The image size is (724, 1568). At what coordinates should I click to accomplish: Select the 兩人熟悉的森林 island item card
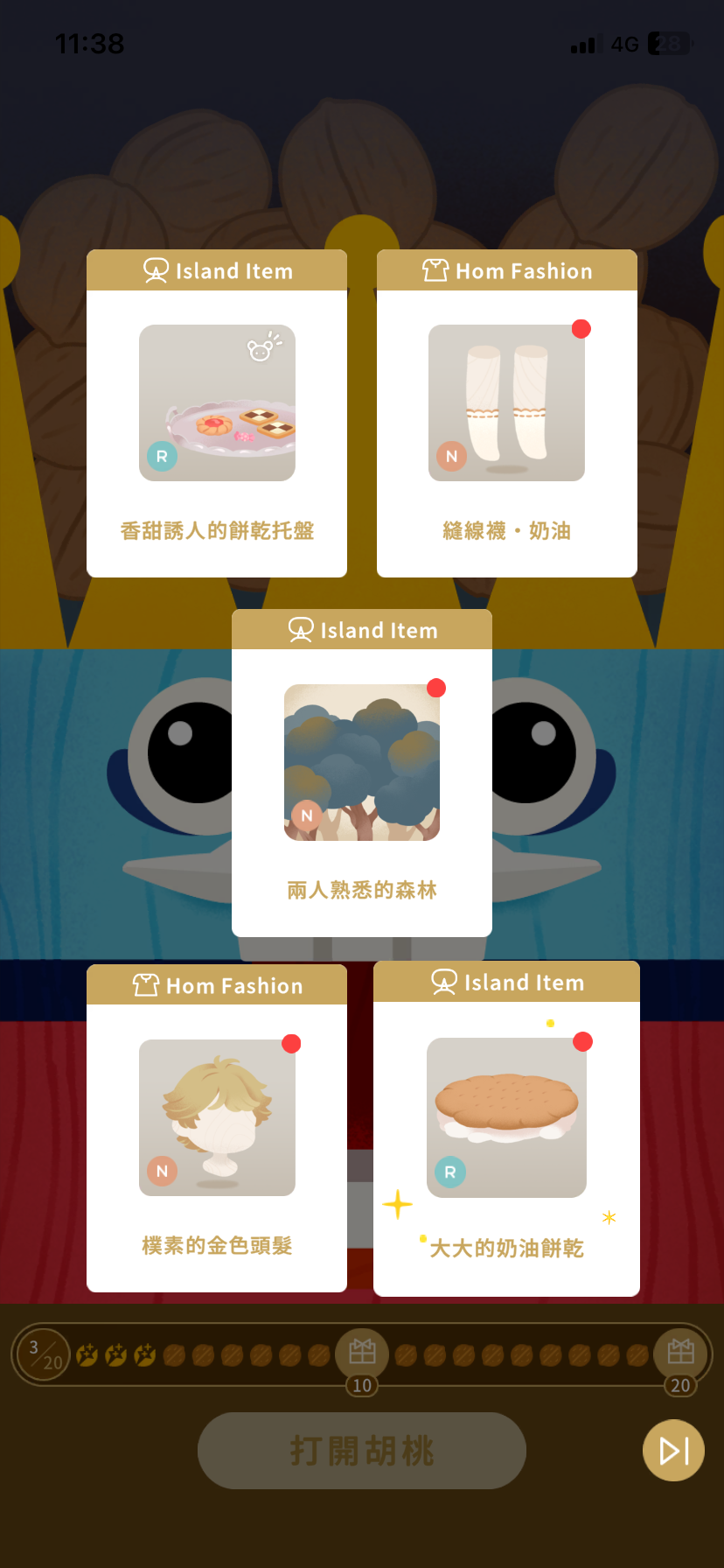[361, 773]
